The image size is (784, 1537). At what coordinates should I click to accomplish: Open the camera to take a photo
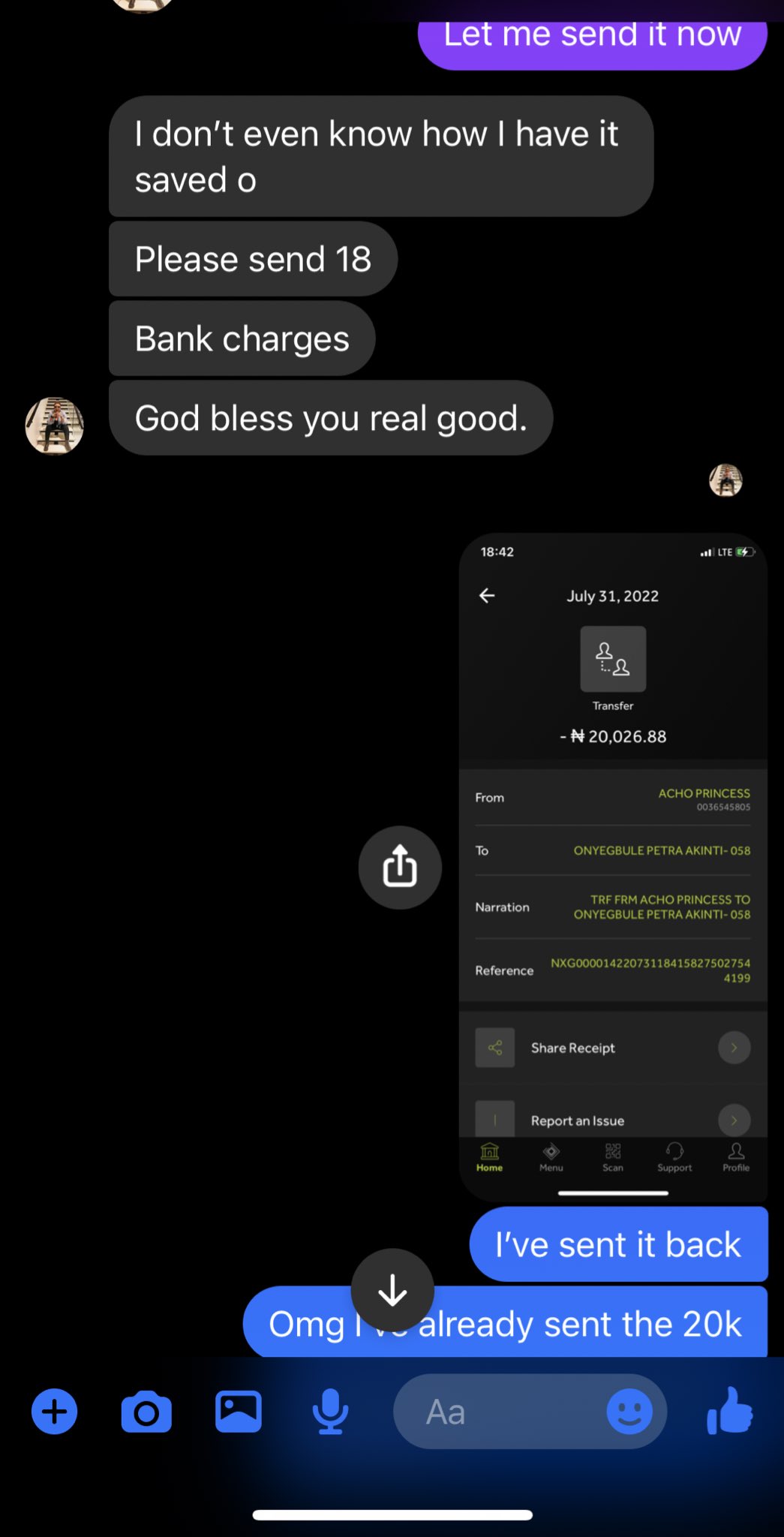click(x=146, y=1412)
